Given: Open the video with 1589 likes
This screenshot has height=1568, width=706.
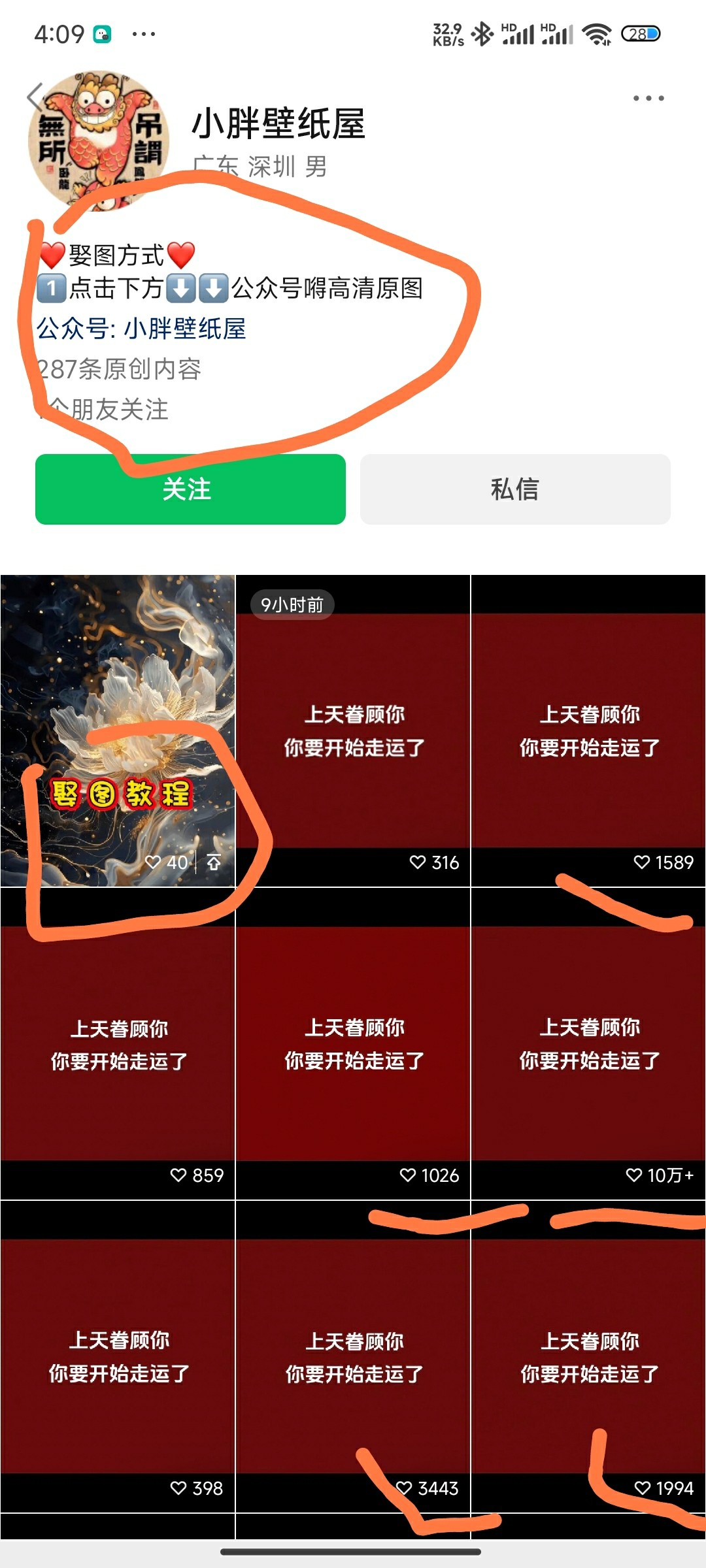Looking at the screenshot, I should coord(588,730).
